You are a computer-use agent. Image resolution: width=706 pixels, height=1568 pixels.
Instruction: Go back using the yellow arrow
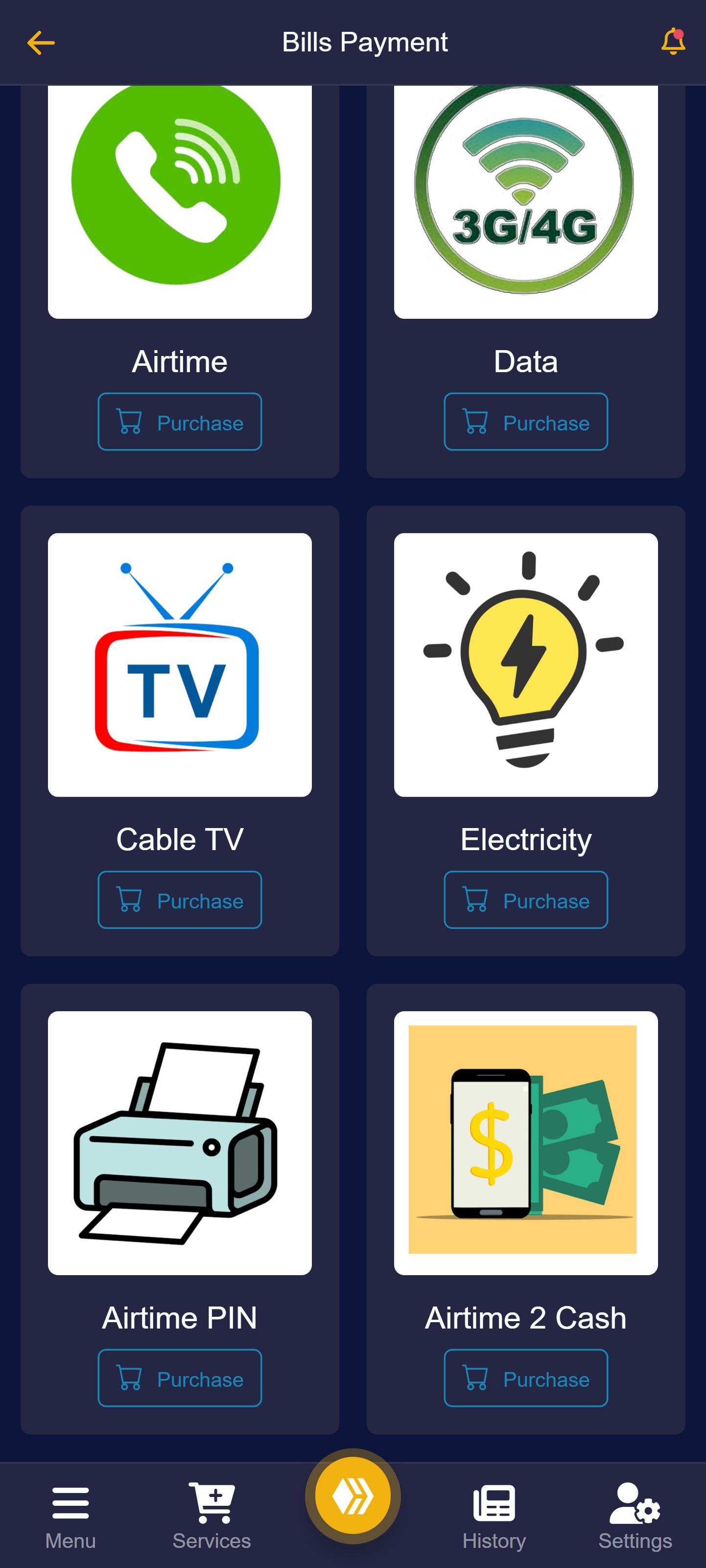[x=41, y=43]
